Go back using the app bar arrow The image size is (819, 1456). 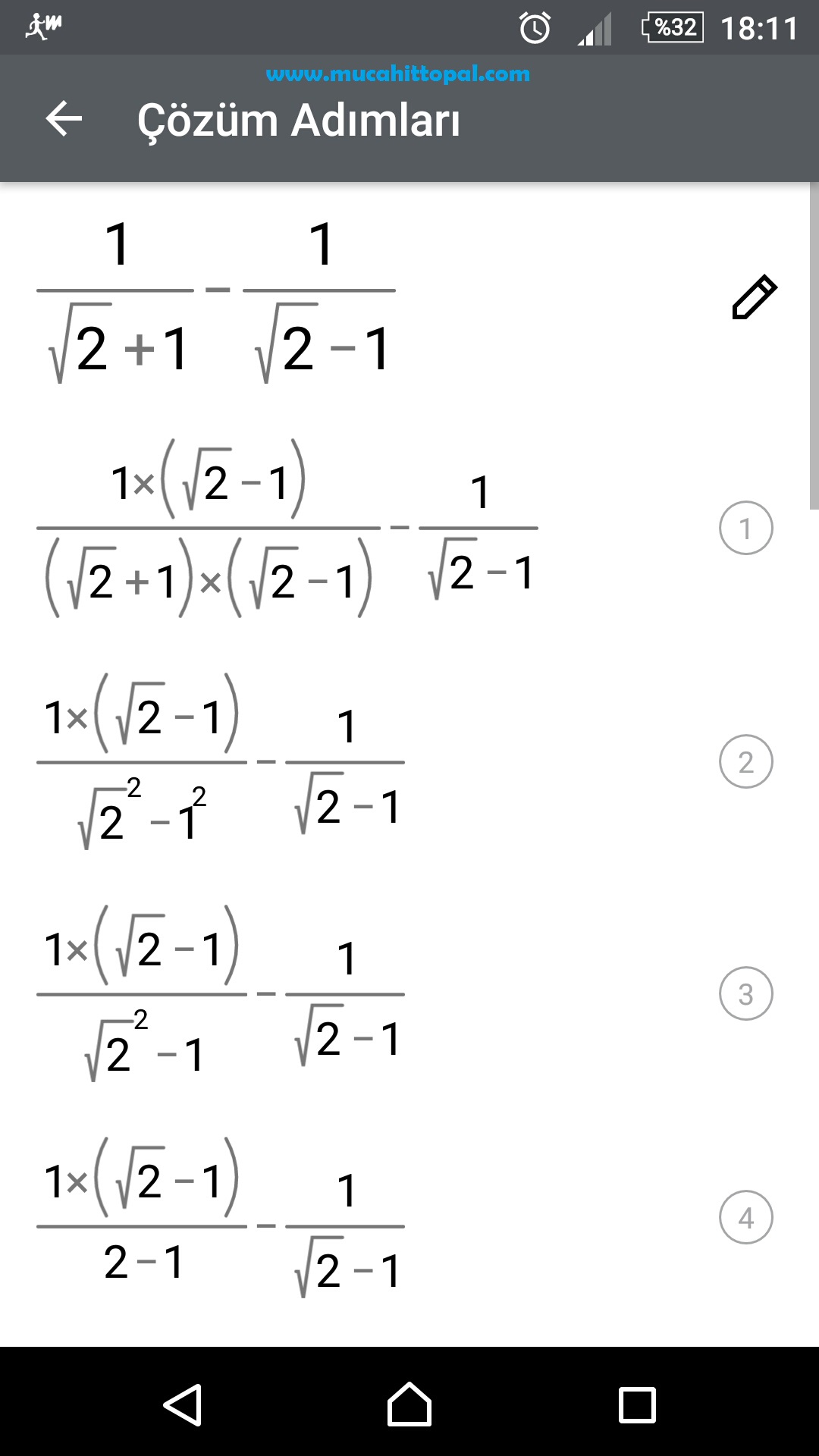pyautogui.click(x=64, y=119)
